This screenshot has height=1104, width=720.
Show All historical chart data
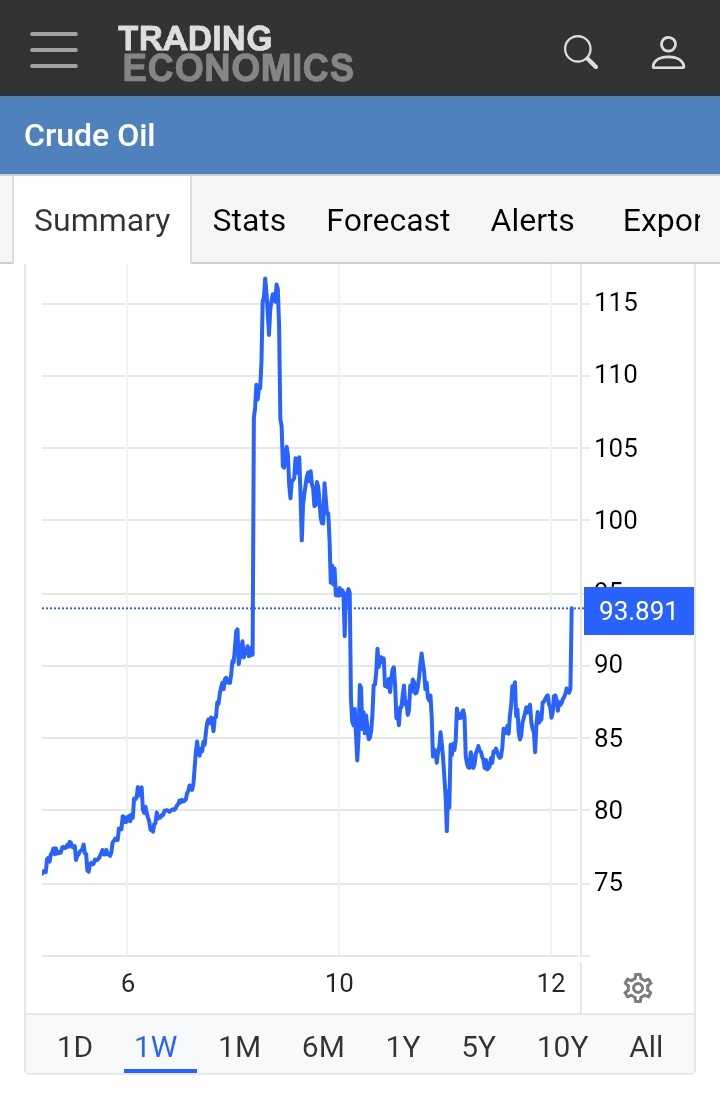click(x=646, y=1047)
